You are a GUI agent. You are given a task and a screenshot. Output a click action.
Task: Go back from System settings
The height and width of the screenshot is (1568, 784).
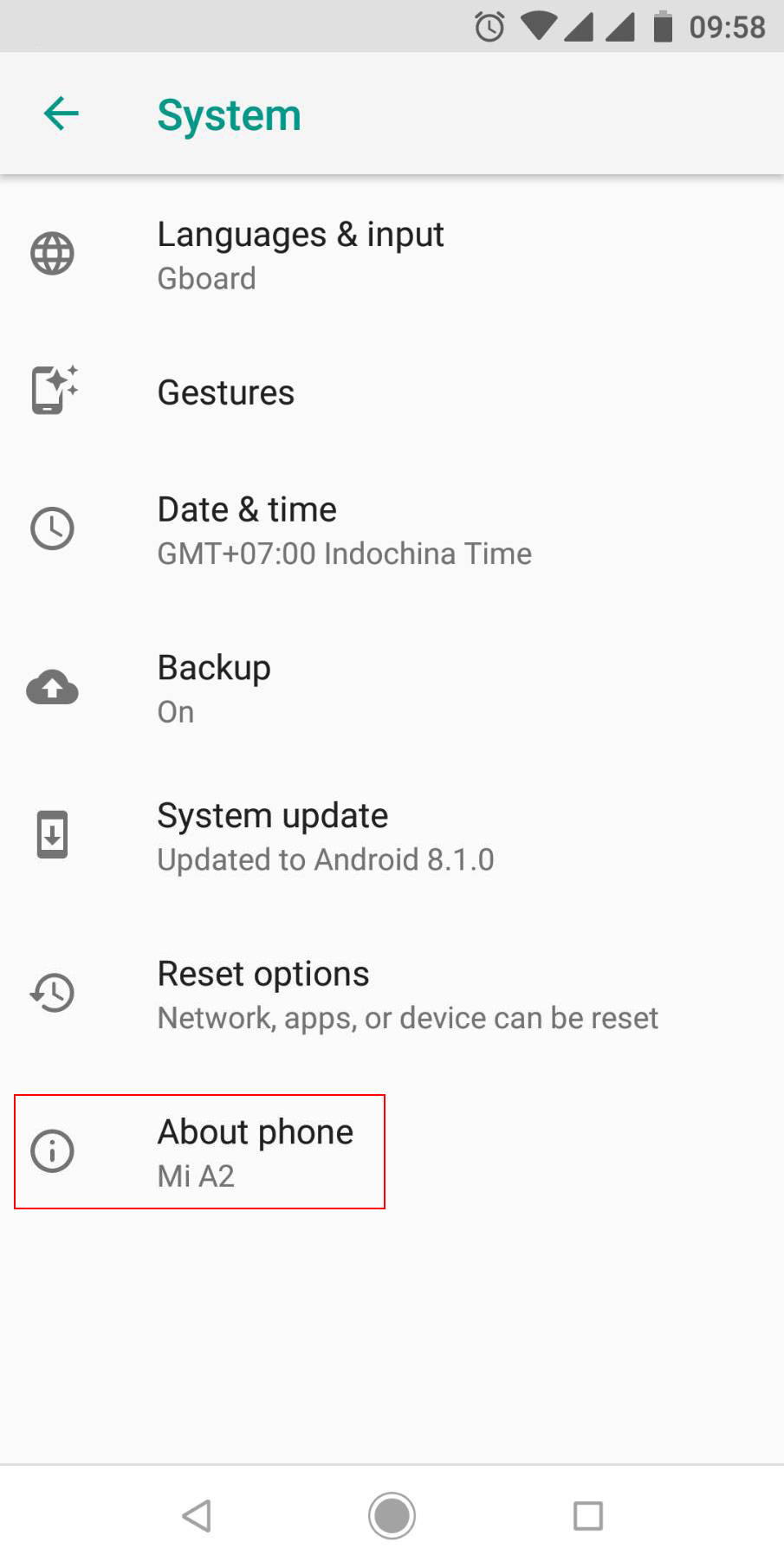point(62,113)
